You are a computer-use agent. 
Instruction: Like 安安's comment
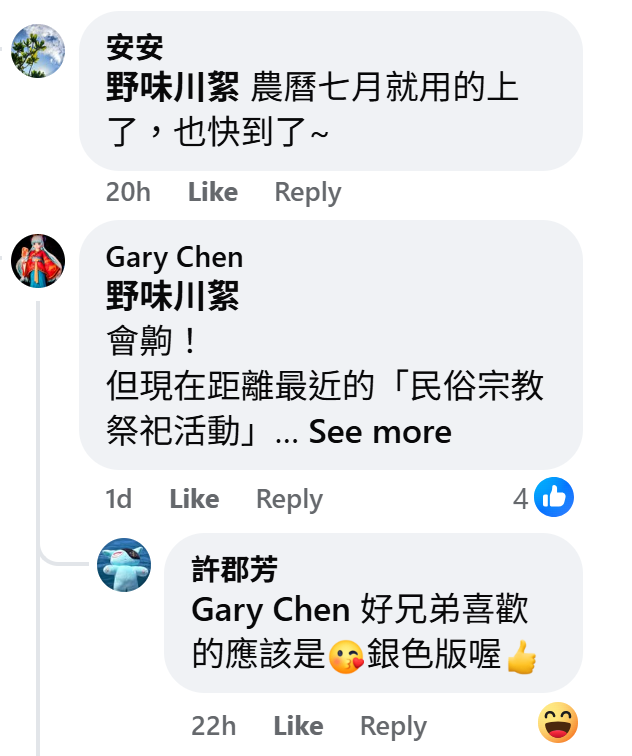pyautogui.click(x=212, y=192)
